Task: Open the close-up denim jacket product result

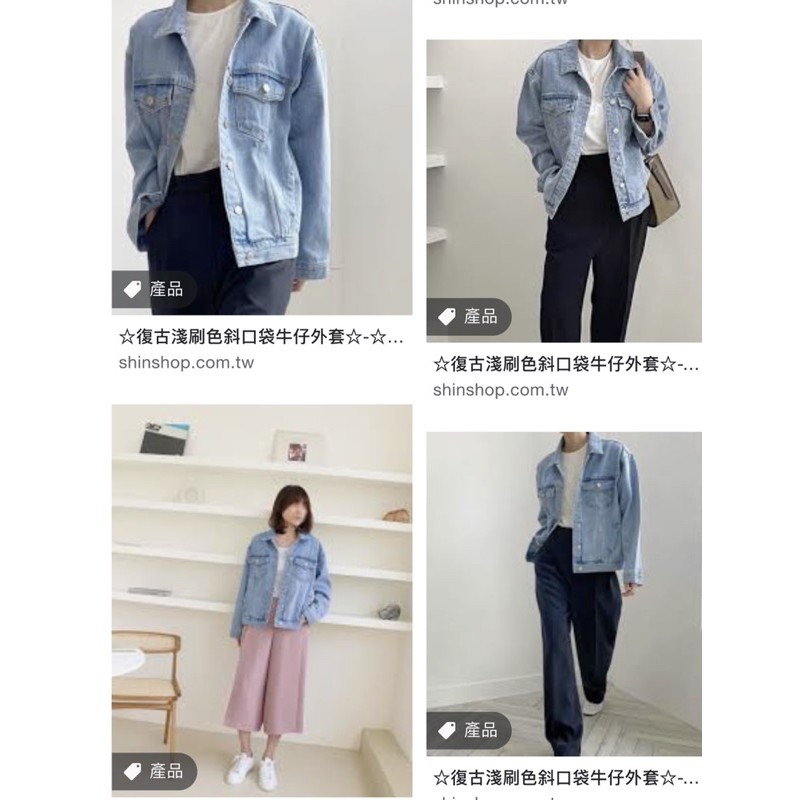Action: point(262,157)
